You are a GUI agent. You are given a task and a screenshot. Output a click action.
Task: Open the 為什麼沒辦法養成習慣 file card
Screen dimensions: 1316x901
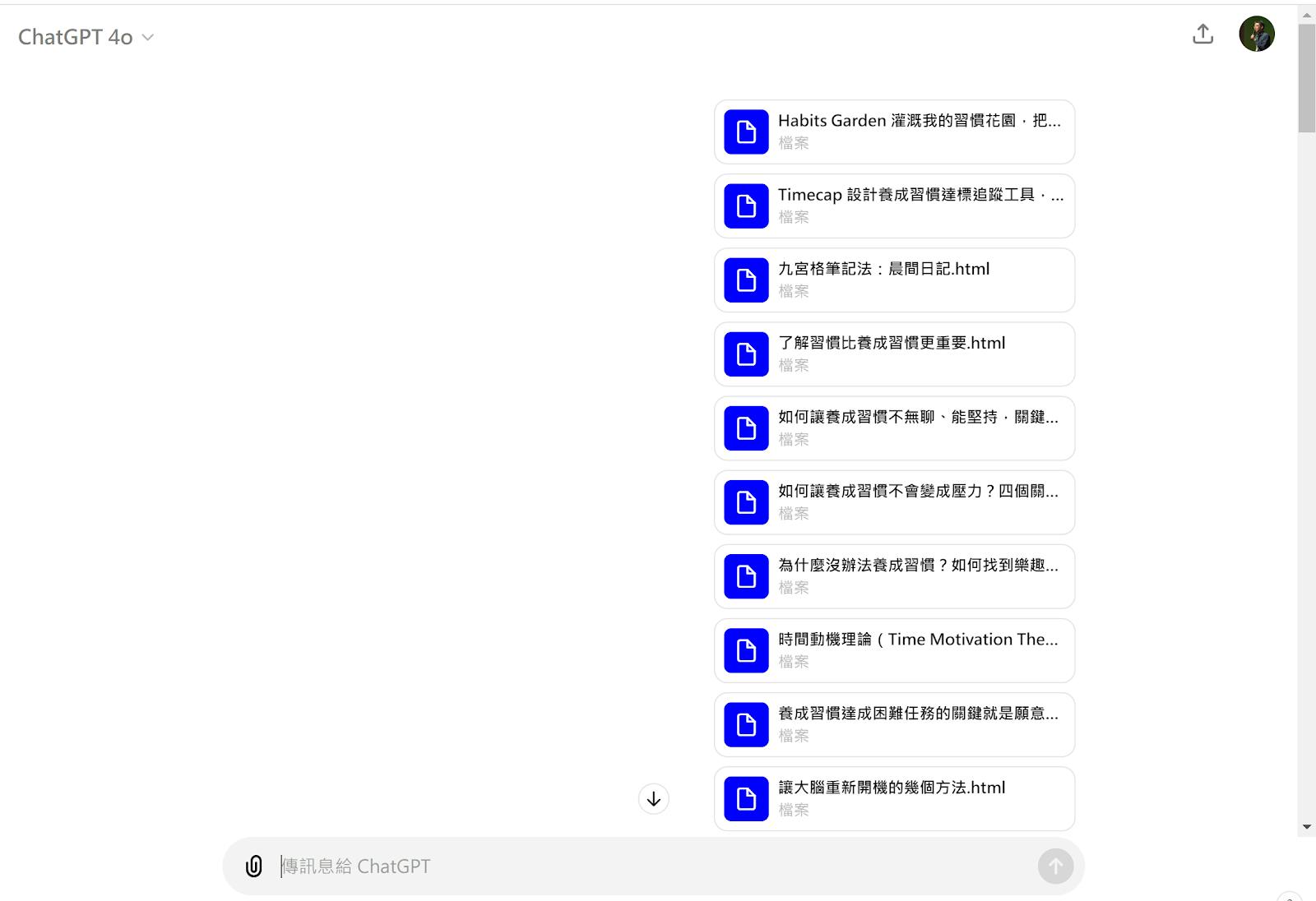894,575
